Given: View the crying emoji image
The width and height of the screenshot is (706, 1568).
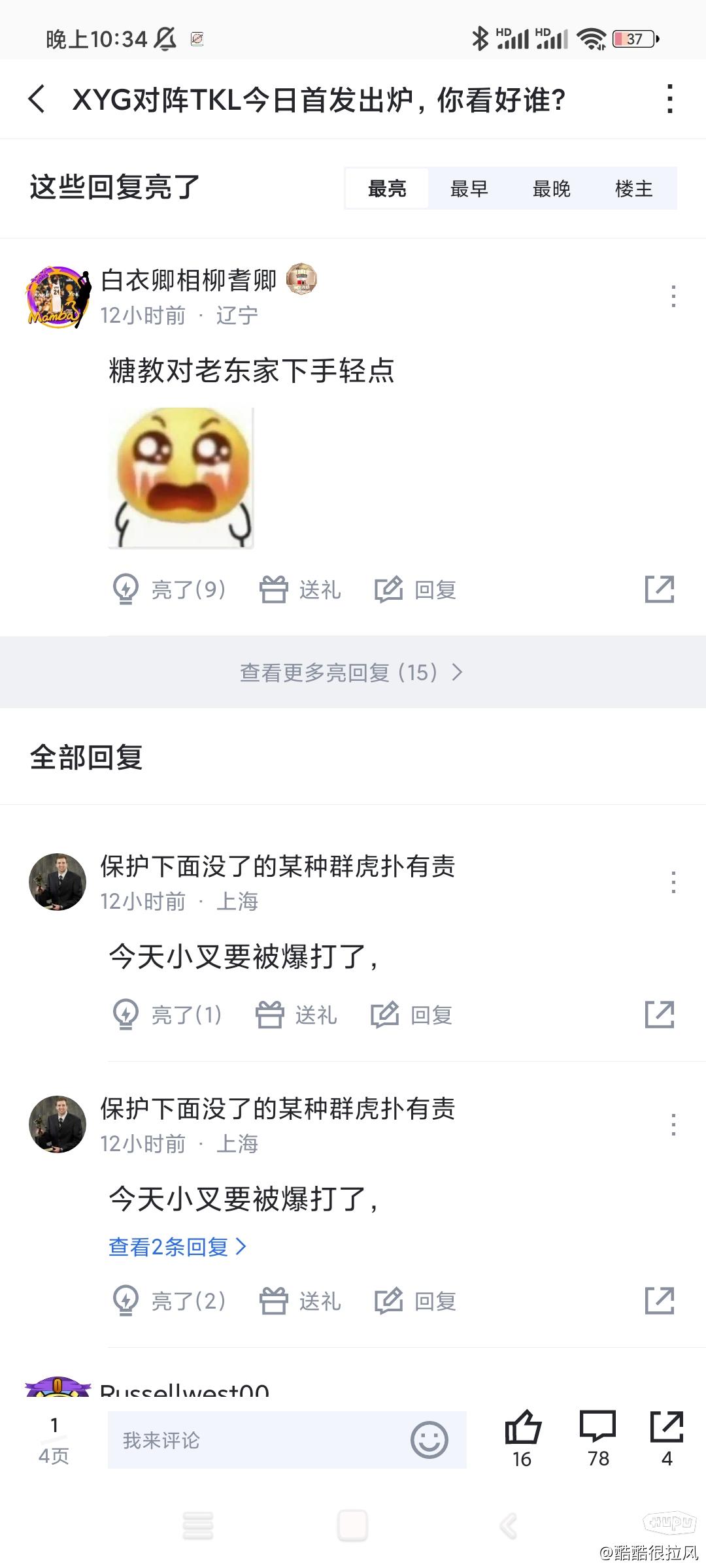Looking at the screenshot, I should 181,477.
